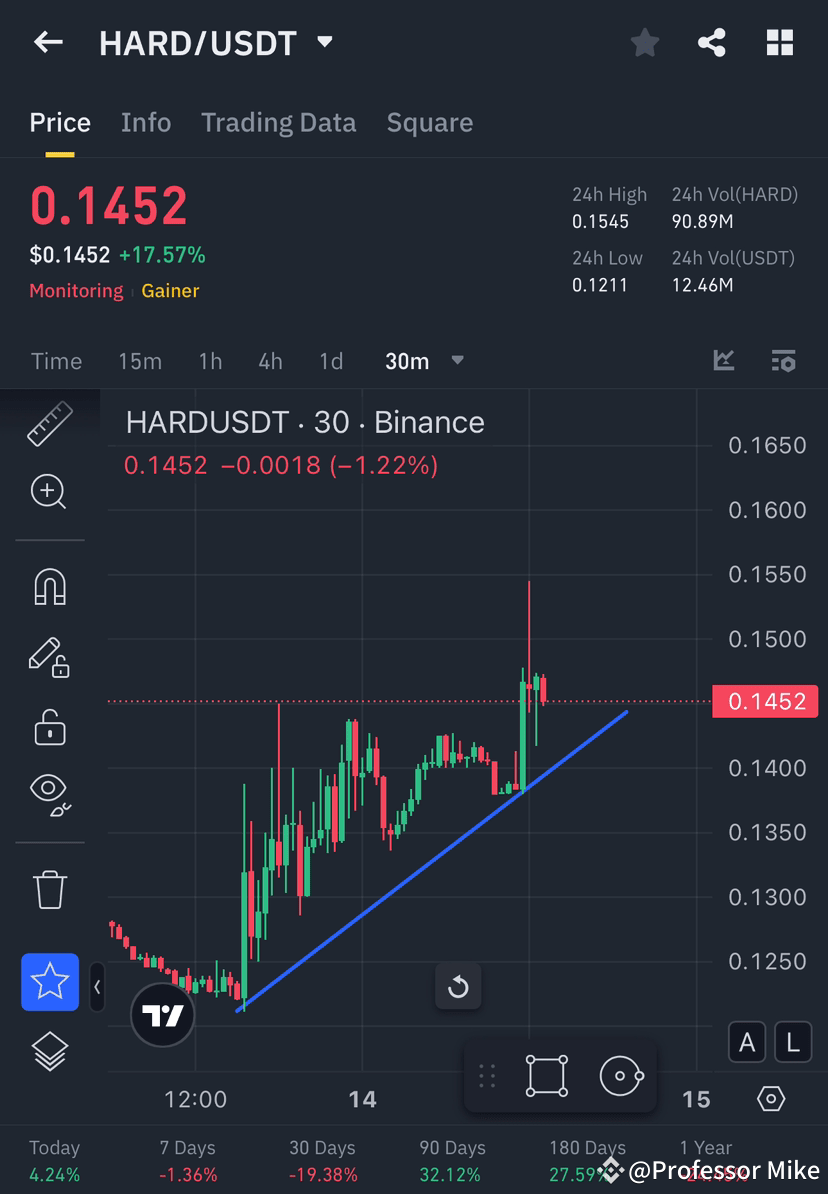Toggle Logarithmic scale with L button

(792, 1042)
